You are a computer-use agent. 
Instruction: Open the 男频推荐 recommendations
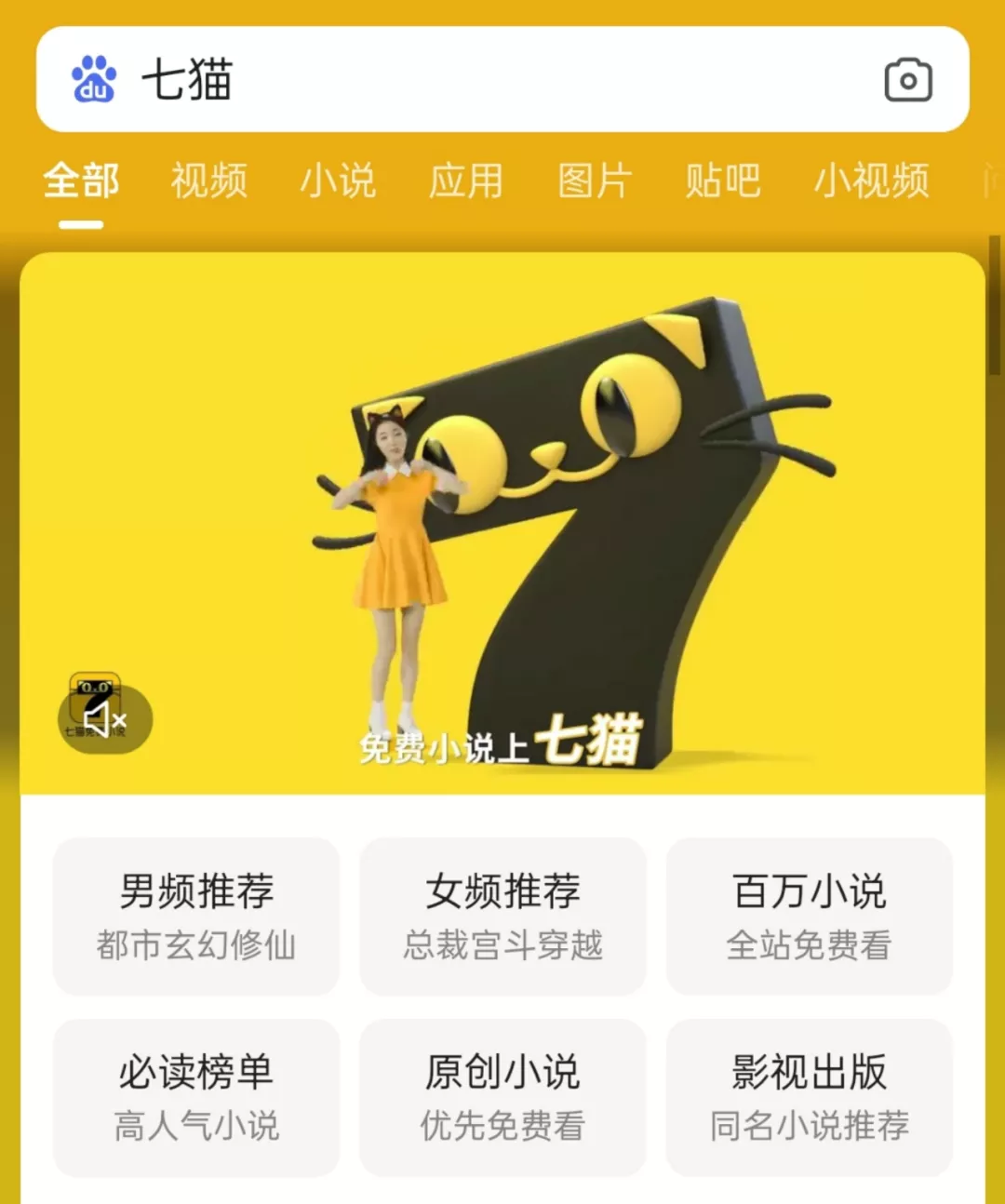196,916
